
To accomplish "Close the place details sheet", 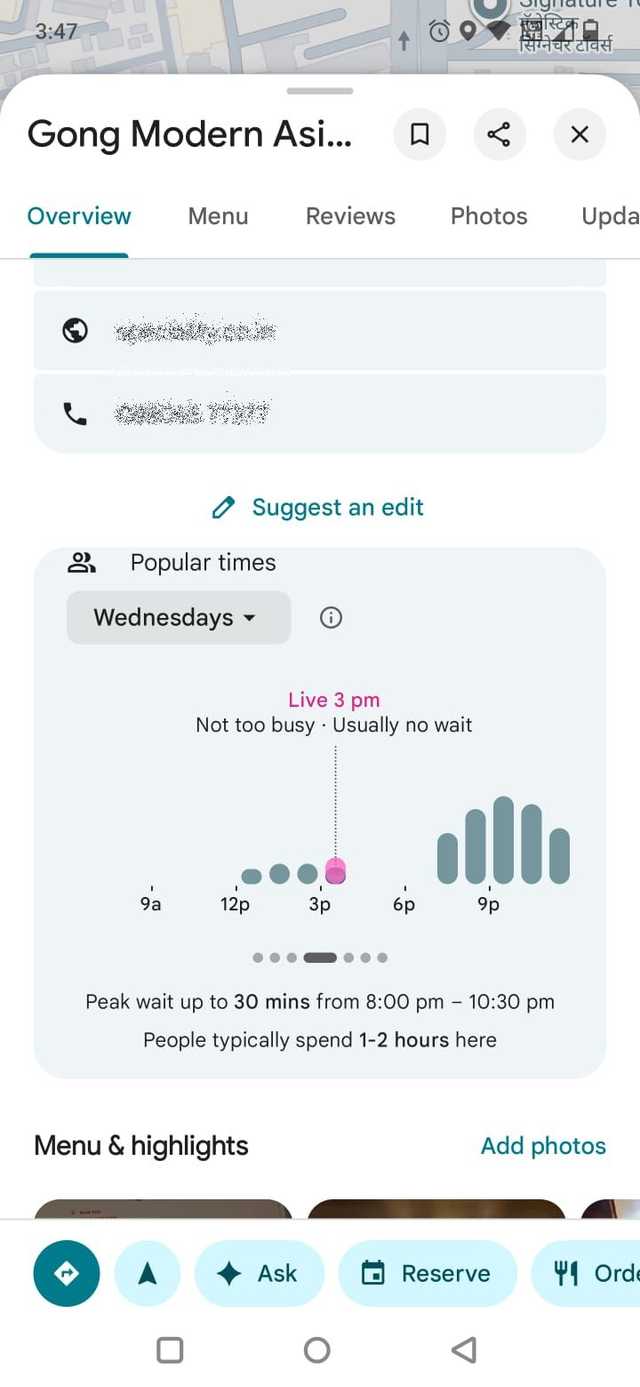I will tap(579, 134).
